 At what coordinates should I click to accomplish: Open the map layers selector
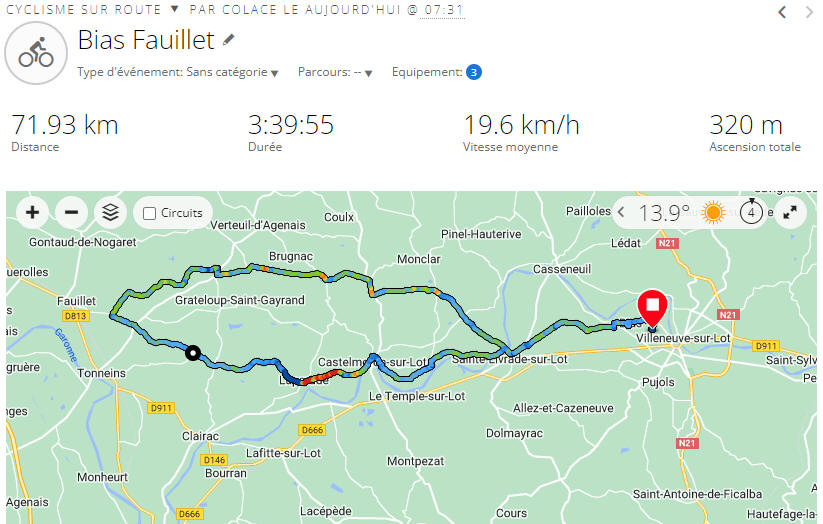(111, 212)
